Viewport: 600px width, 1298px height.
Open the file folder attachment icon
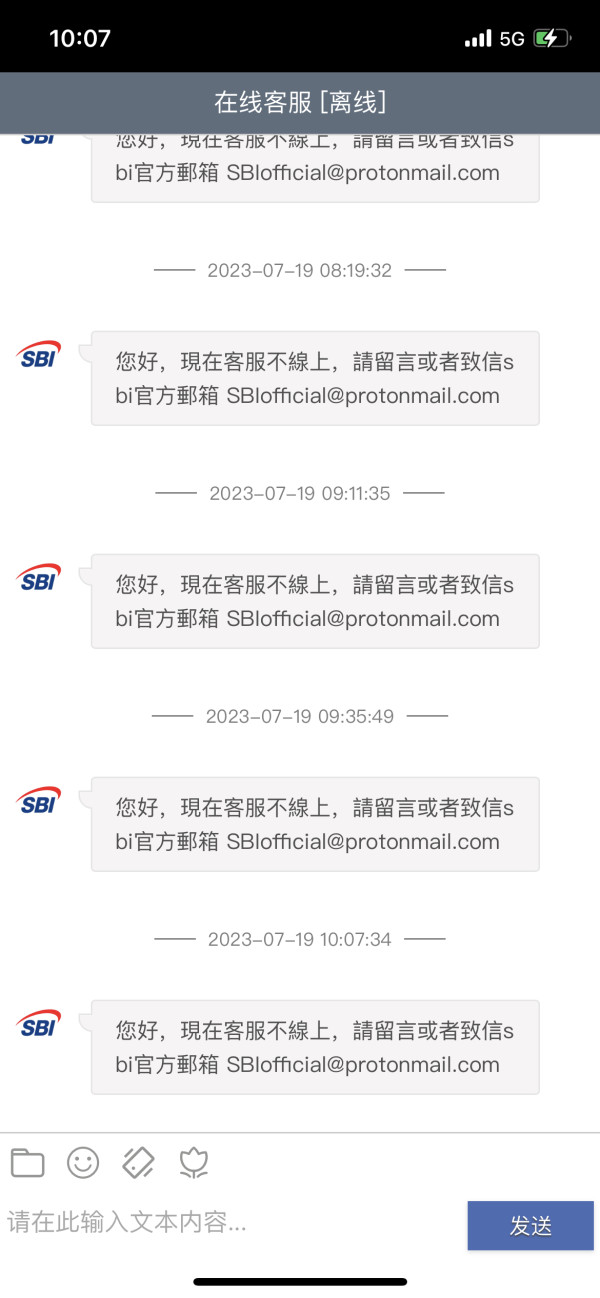tap(27, 1162)
